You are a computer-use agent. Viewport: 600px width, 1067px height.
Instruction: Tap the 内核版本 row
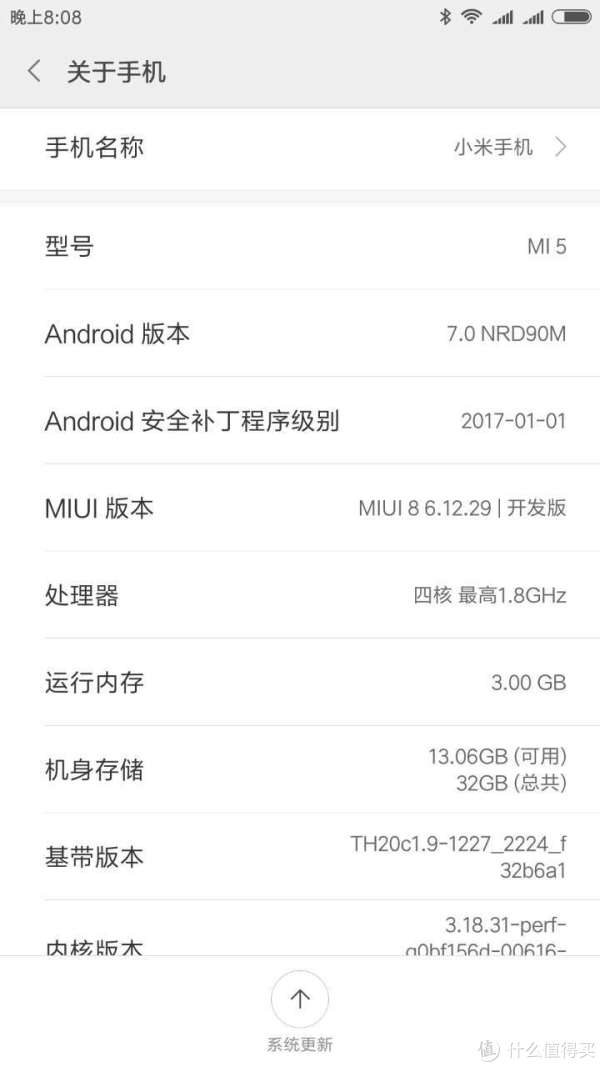(300, 928)
